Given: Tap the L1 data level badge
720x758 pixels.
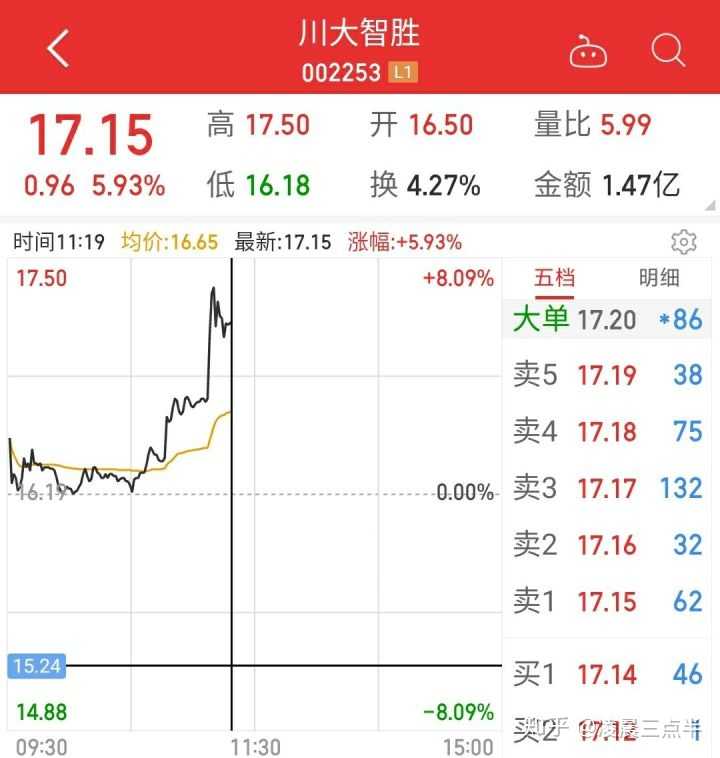Looking at the screenshot, I should pyautogui.click(x=402, y=72).
